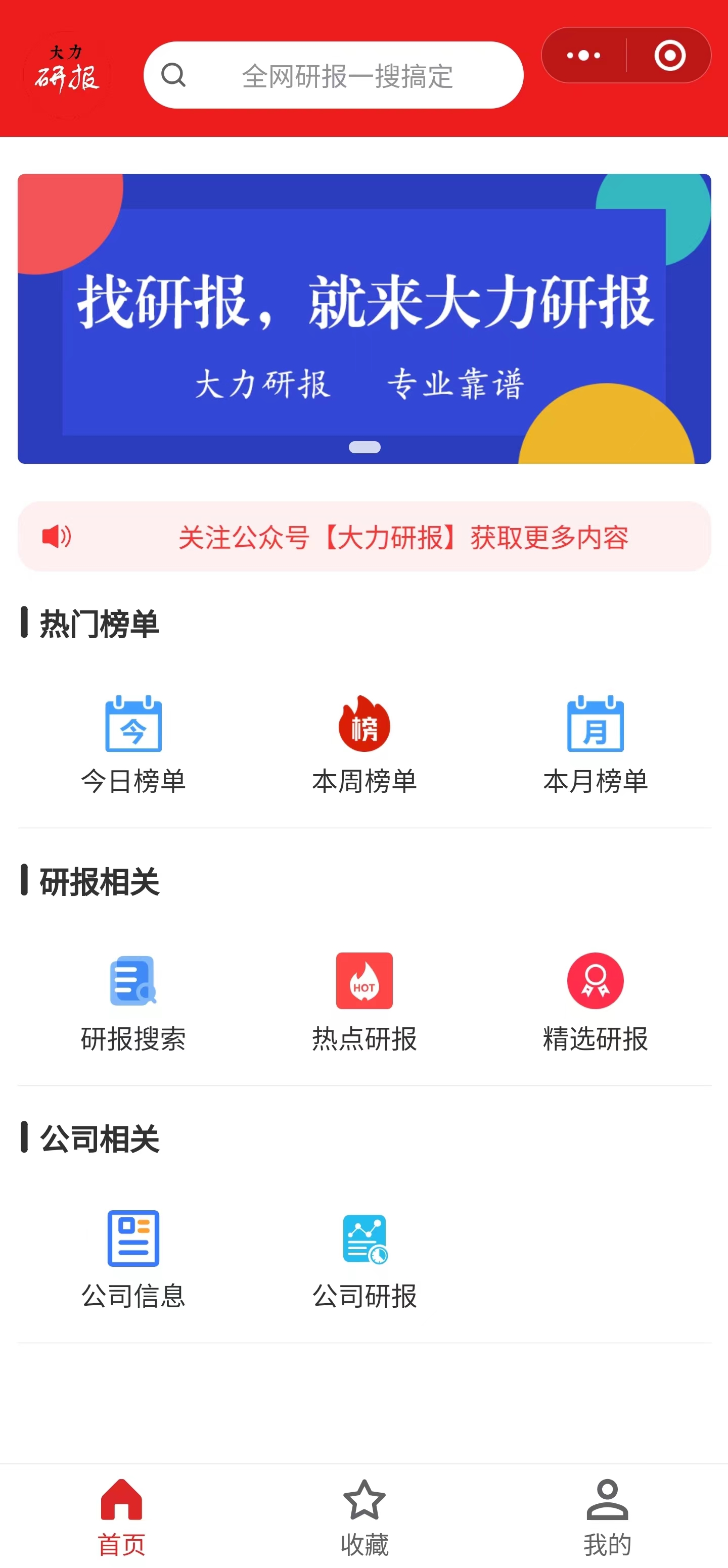Select 本月榜单 monthly ranking
The width and height of the screenshot is (728, 1568).
pyautogui.click(x=595, y=744)
